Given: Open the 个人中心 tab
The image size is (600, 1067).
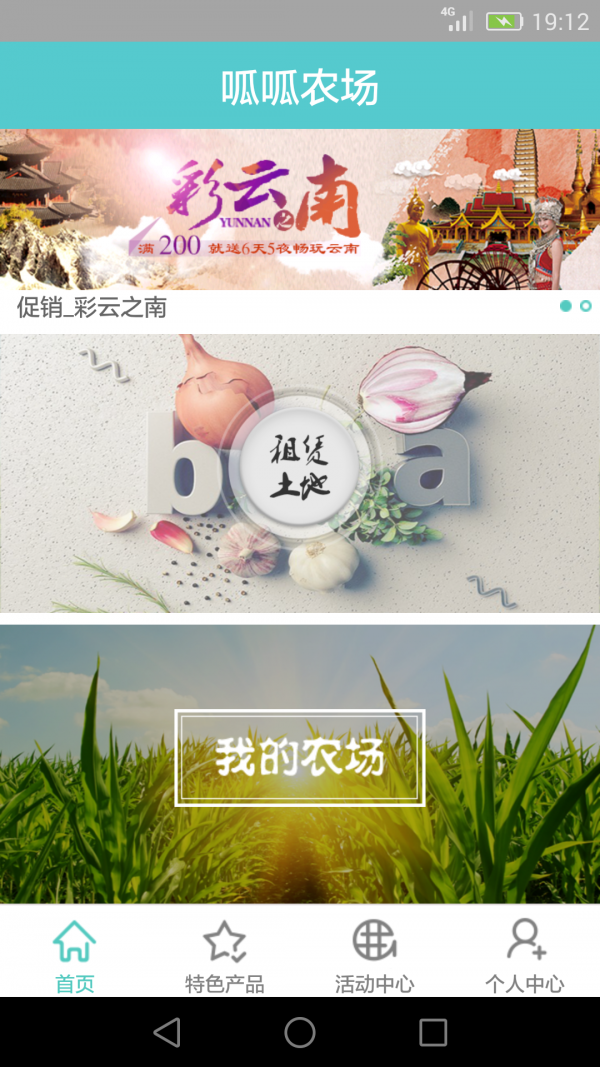Looking at the screenshot, I should (525, 955).
